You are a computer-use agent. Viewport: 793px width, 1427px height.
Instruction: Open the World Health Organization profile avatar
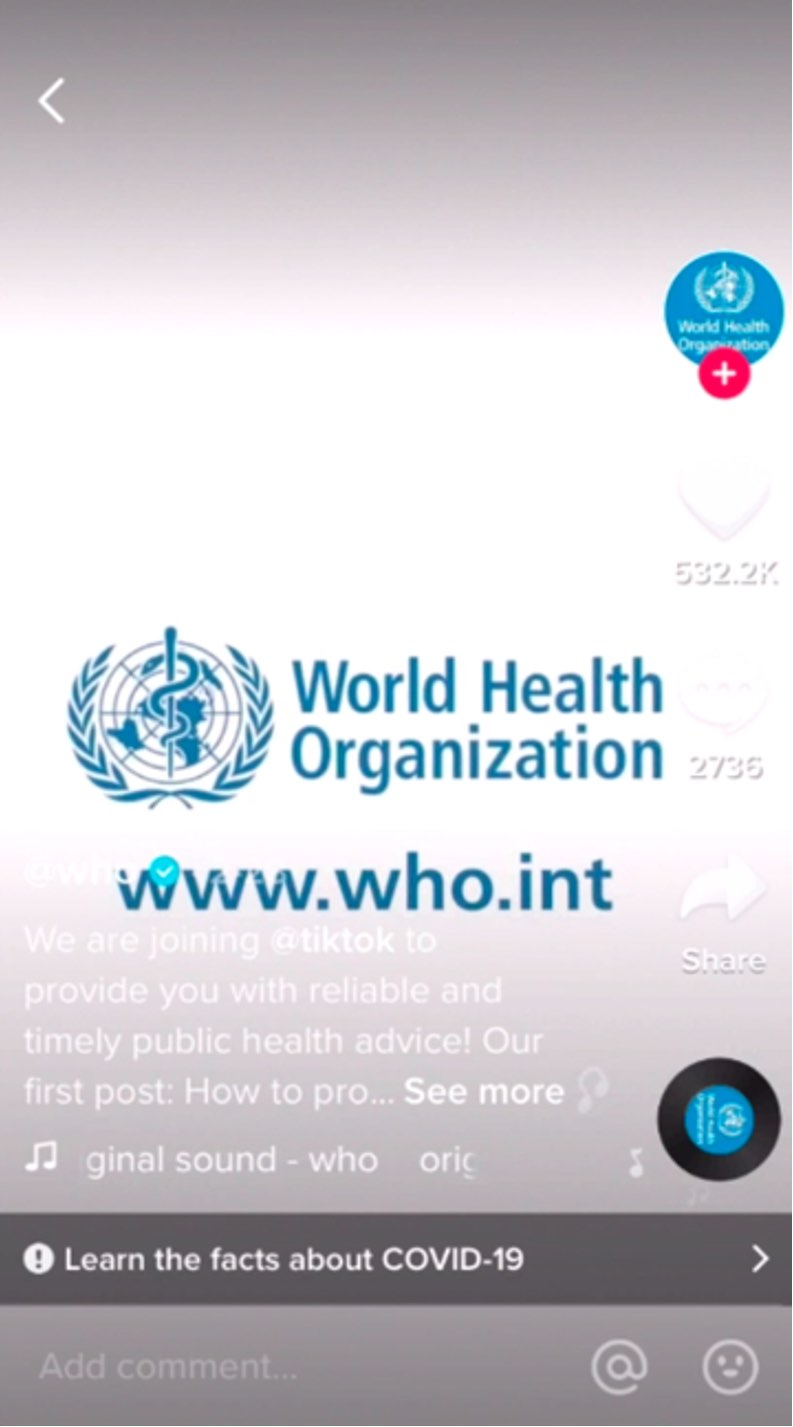pos(724,309)
